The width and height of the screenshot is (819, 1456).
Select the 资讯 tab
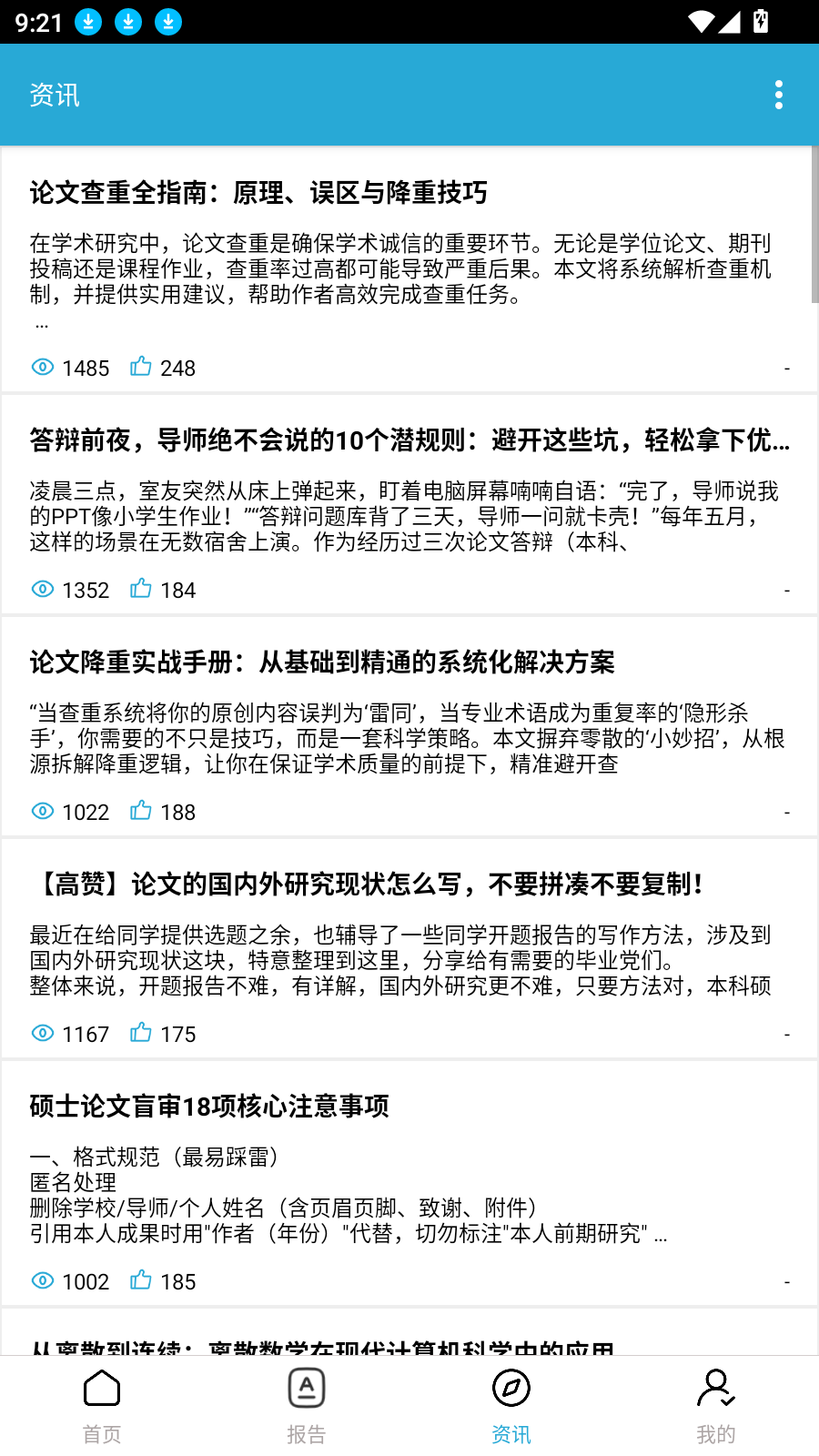click(x=511, y=1406)
